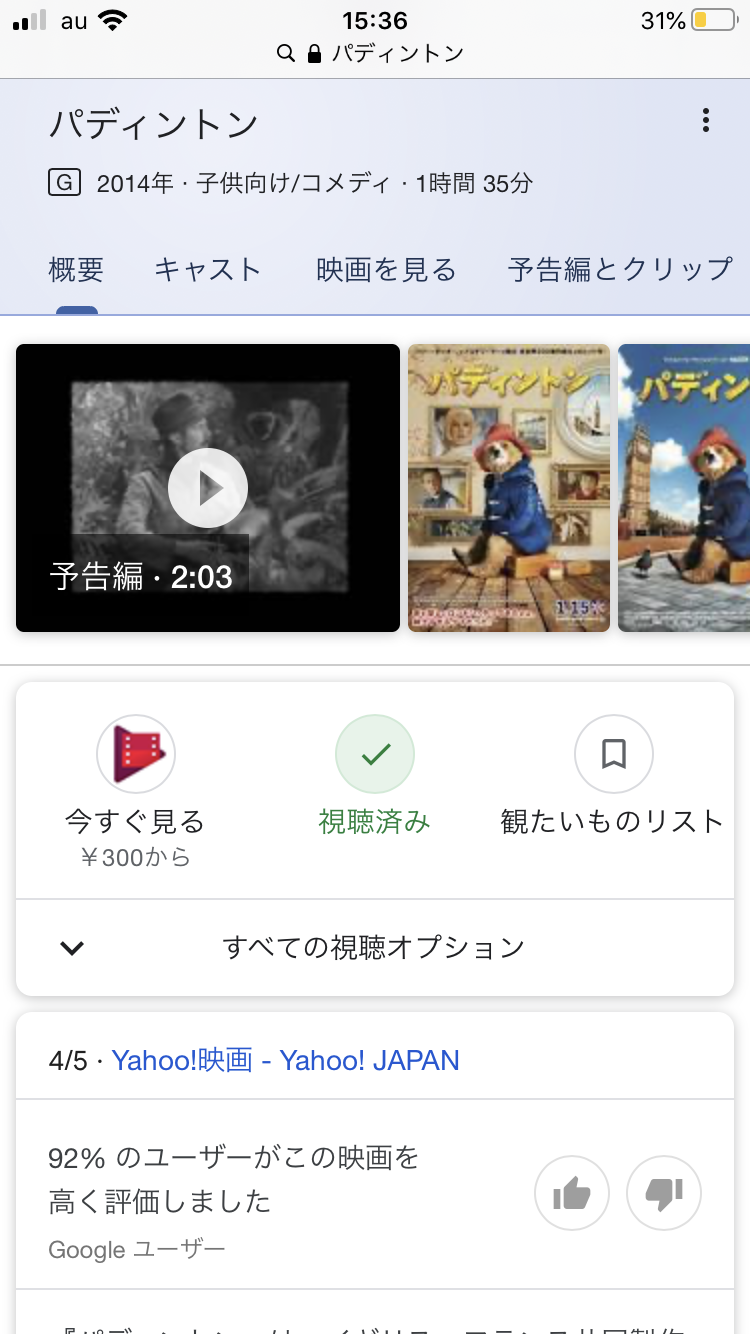Screen dimensions: 750x1334
Task: Open the Paddington poster with Big Ben
Action: point(684,488)
